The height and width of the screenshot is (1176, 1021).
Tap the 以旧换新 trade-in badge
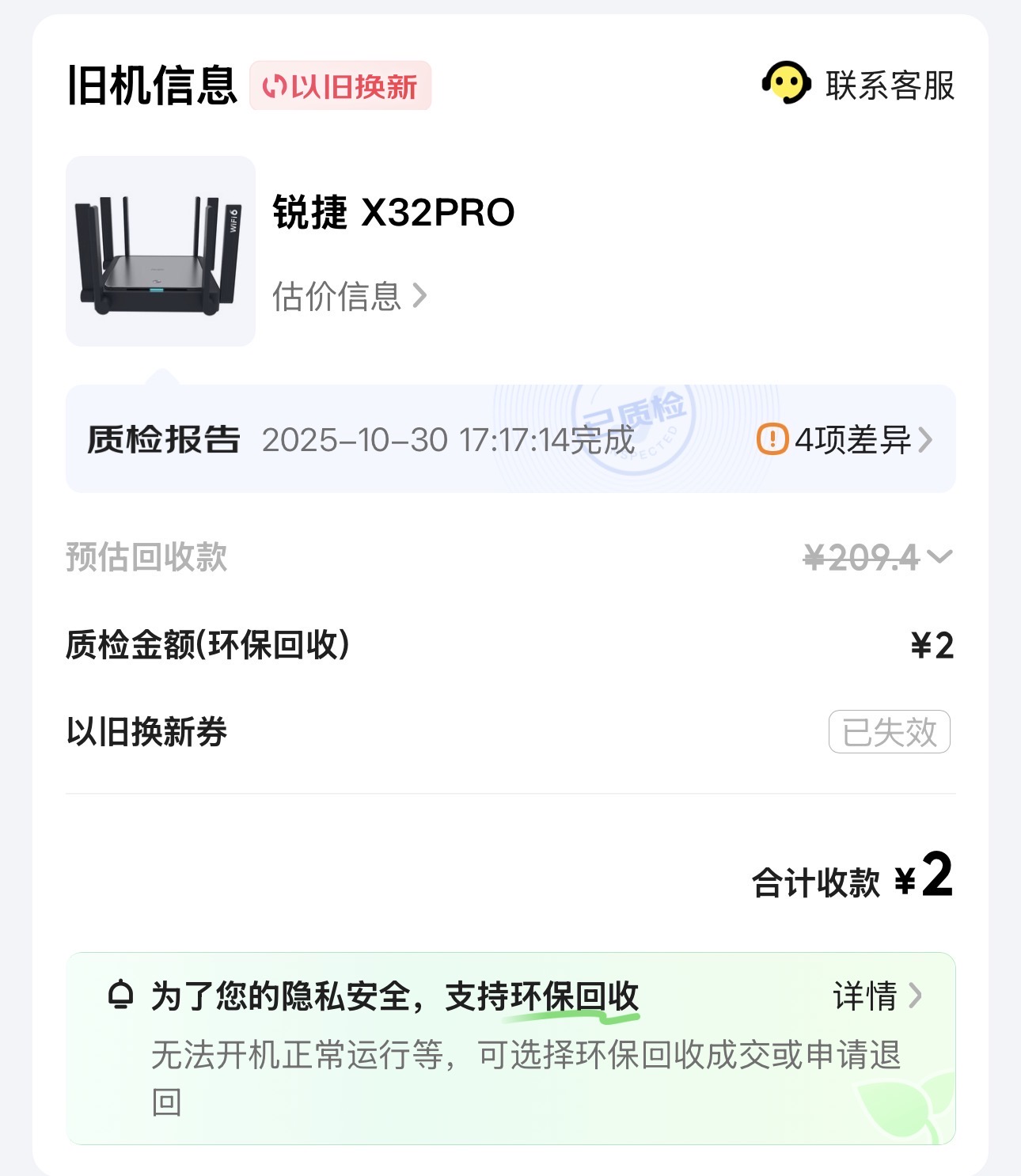click(340, 86)
